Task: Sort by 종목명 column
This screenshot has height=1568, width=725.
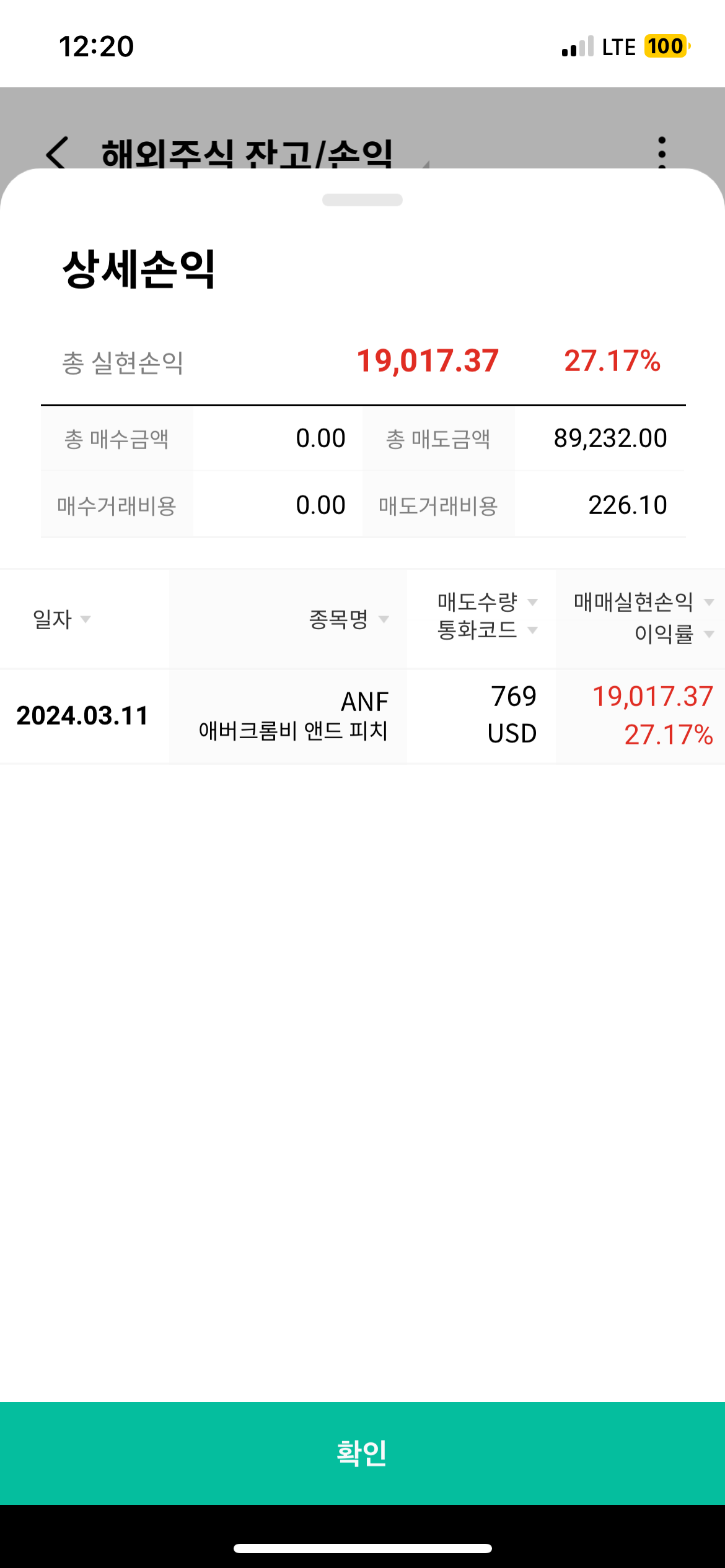Action: [348, 619]
